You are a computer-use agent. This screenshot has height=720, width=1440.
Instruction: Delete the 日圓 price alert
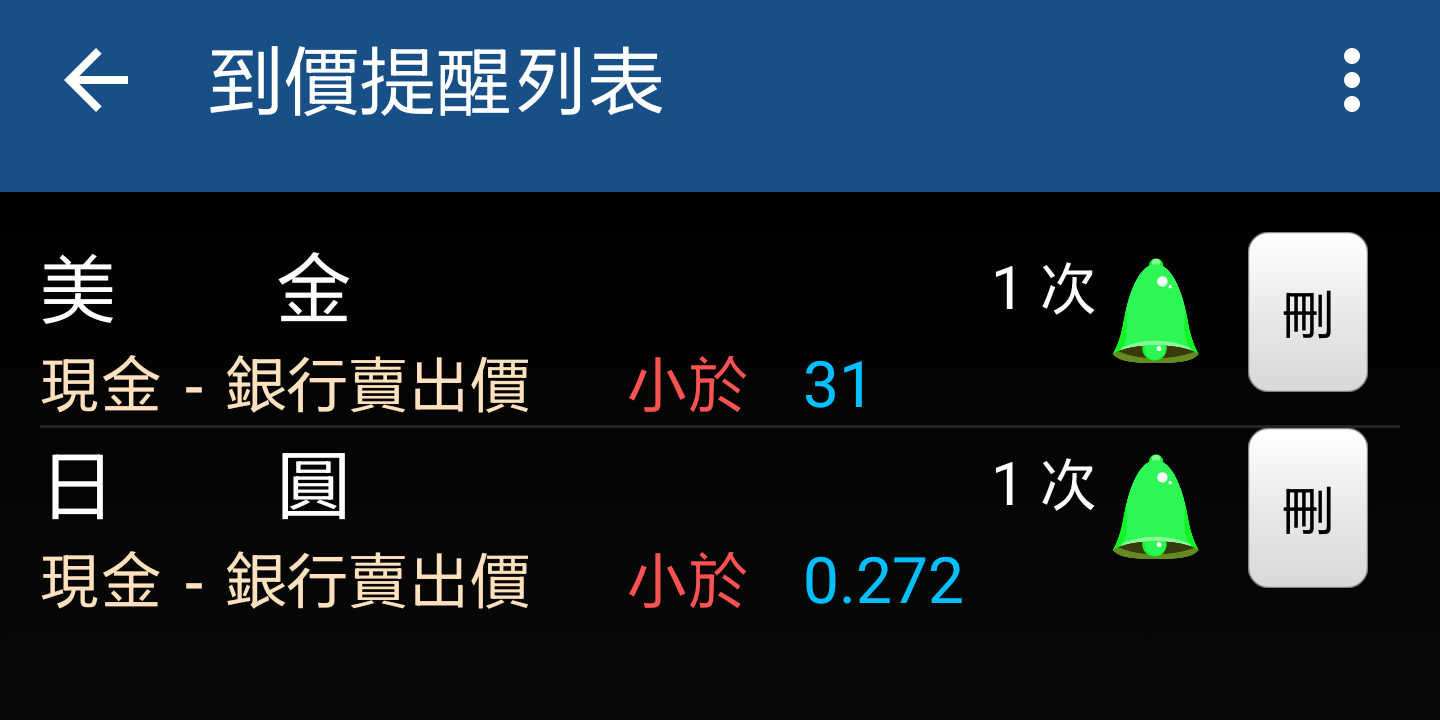pyautogui.click(x=1307, y=508)
